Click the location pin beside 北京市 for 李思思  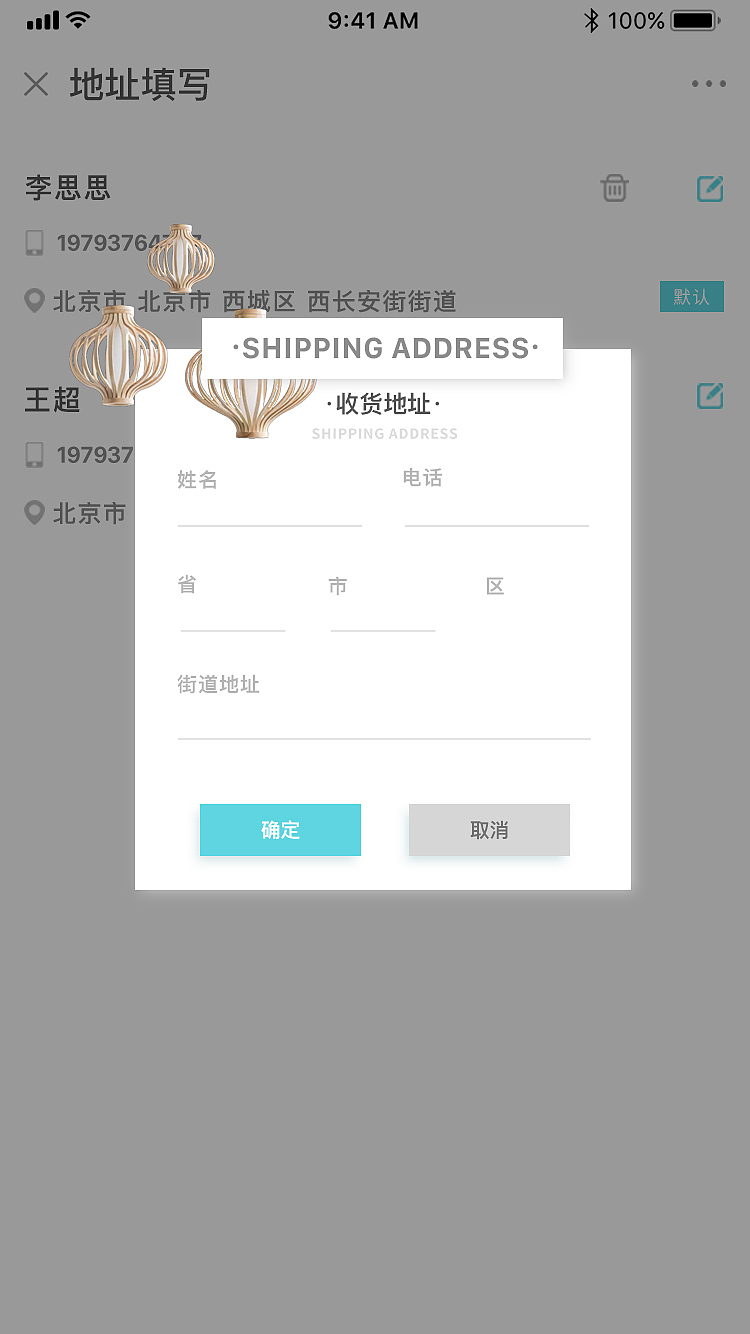(x=35, y=300)
